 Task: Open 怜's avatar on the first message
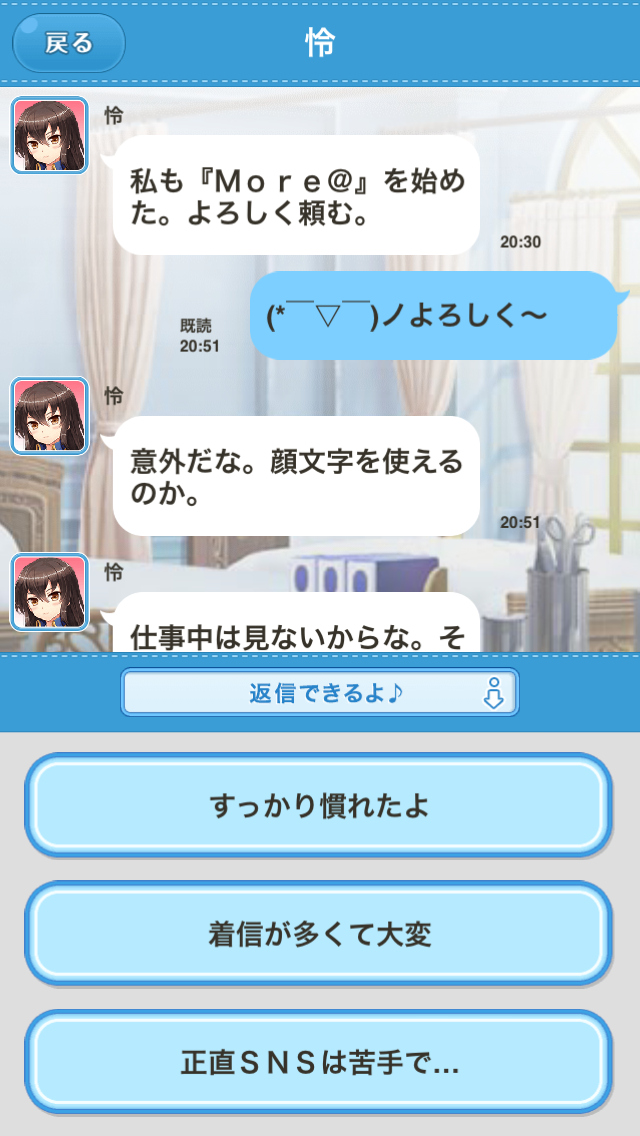click(x=50, y=136)
